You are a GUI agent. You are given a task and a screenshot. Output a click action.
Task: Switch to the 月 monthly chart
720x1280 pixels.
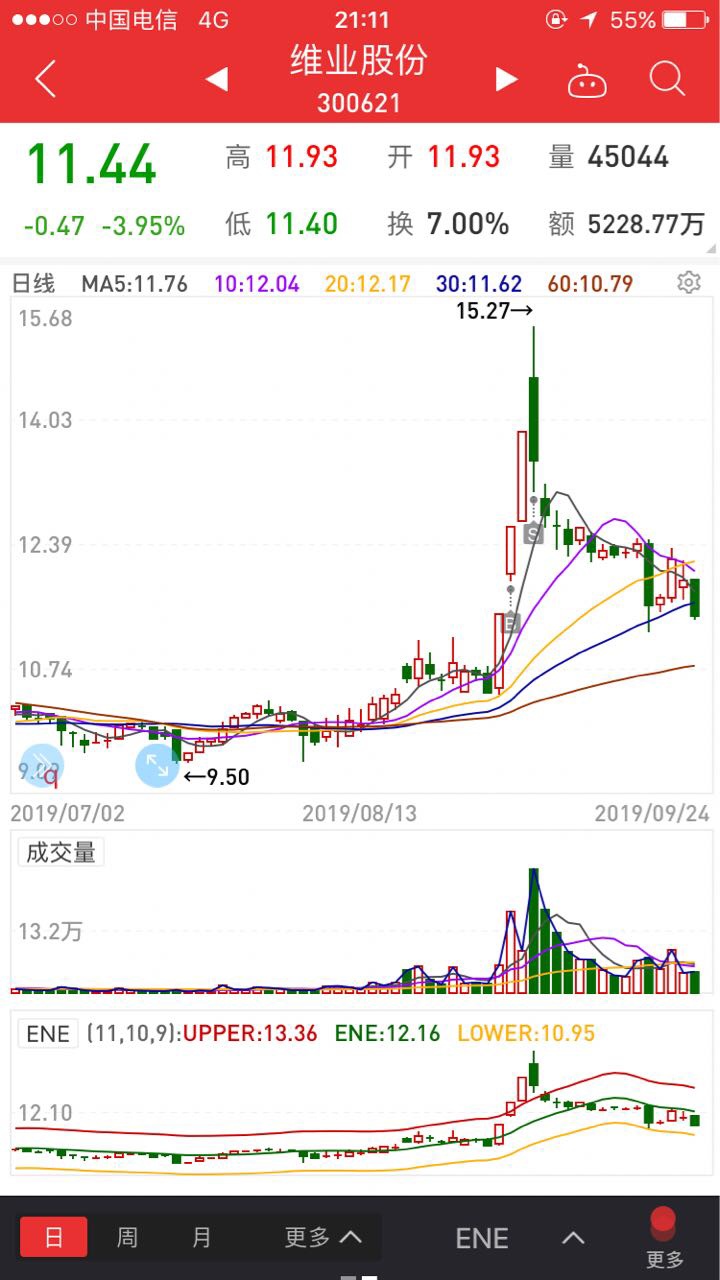tap(201, 1237)
